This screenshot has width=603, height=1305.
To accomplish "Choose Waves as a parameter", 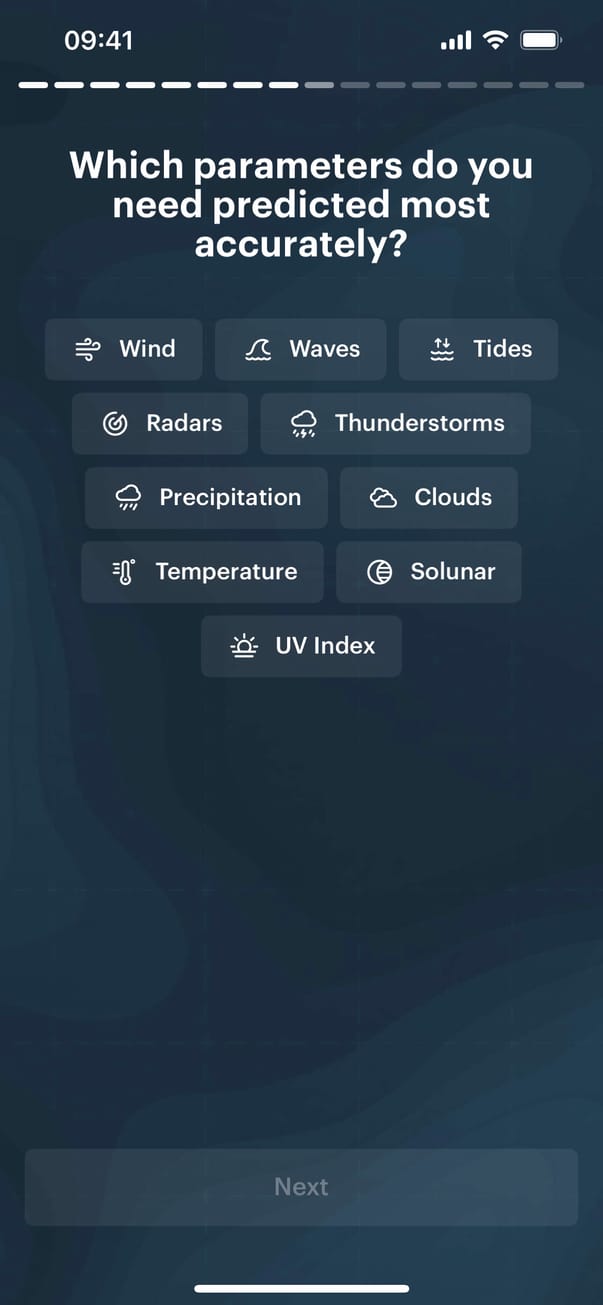I will click(x=301, y=349).
